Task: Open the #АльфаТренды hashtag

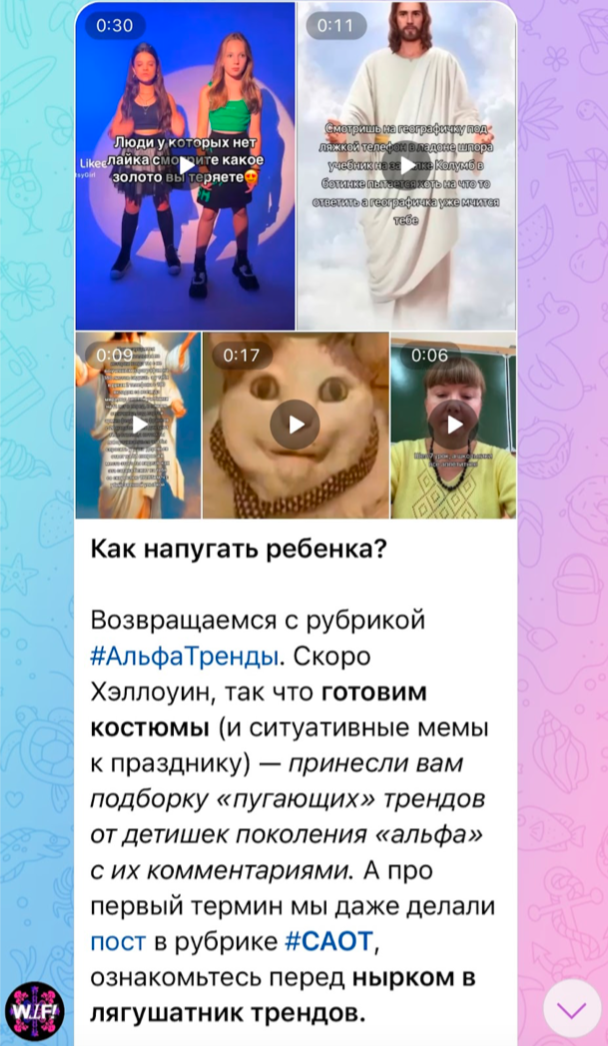Action: point(184,656)
